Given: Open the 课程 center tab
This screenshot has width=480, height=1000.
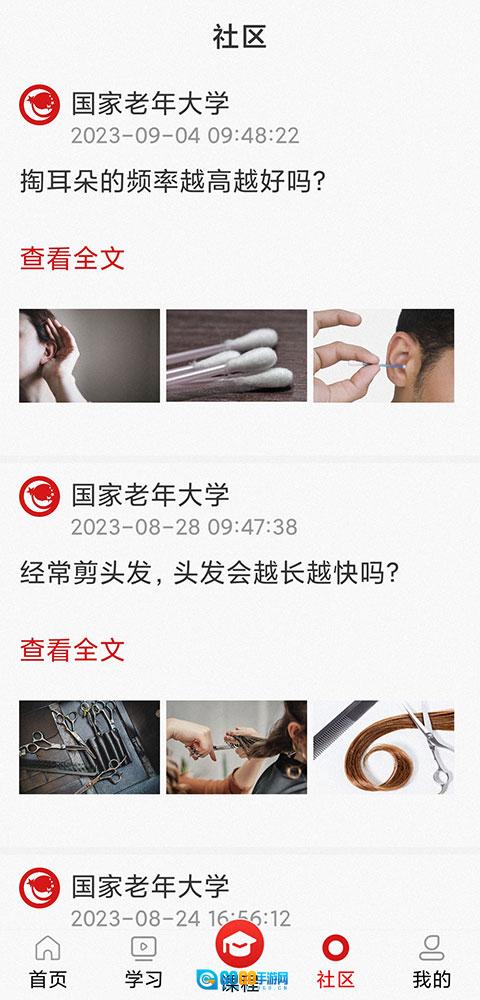Looking at the screenshot, I should pos(240,955).
